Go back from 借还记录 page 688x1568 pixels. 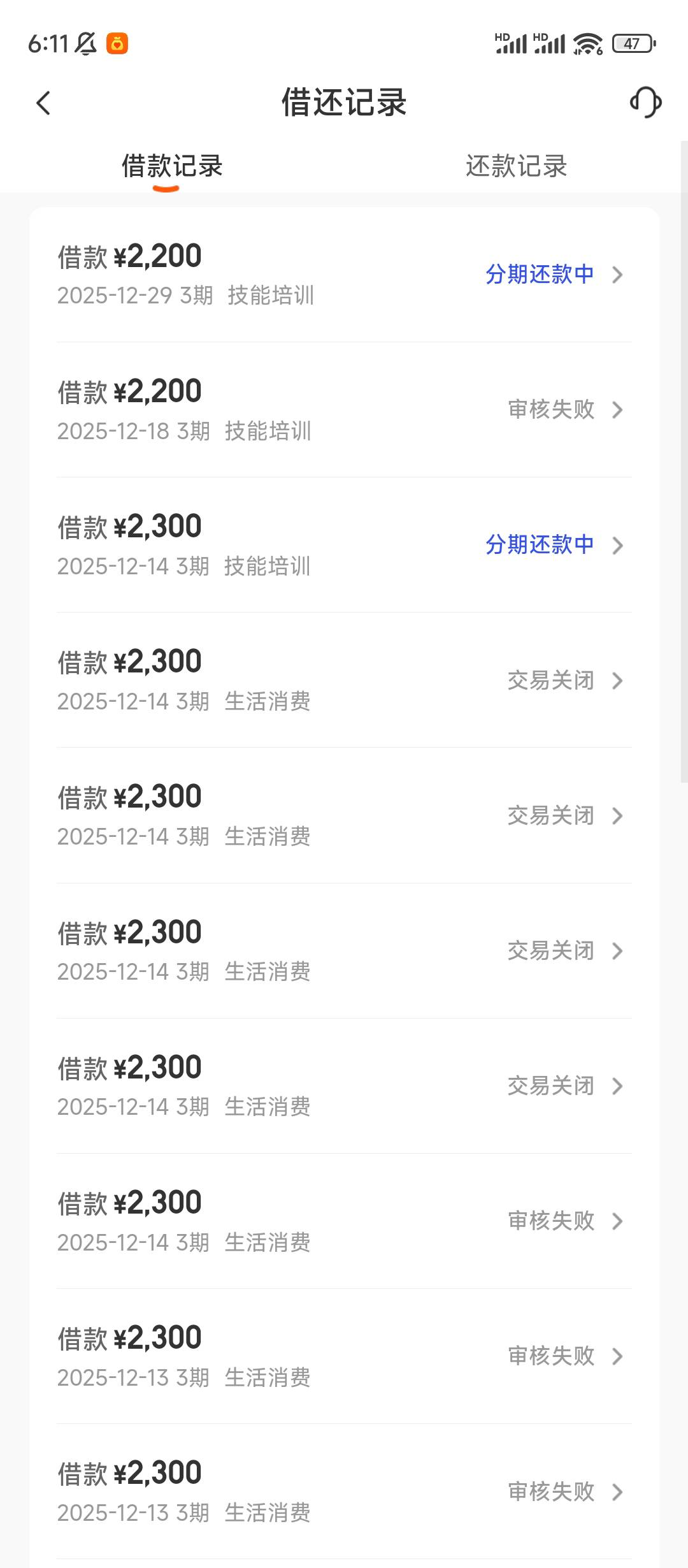click(x=43, y=103)
